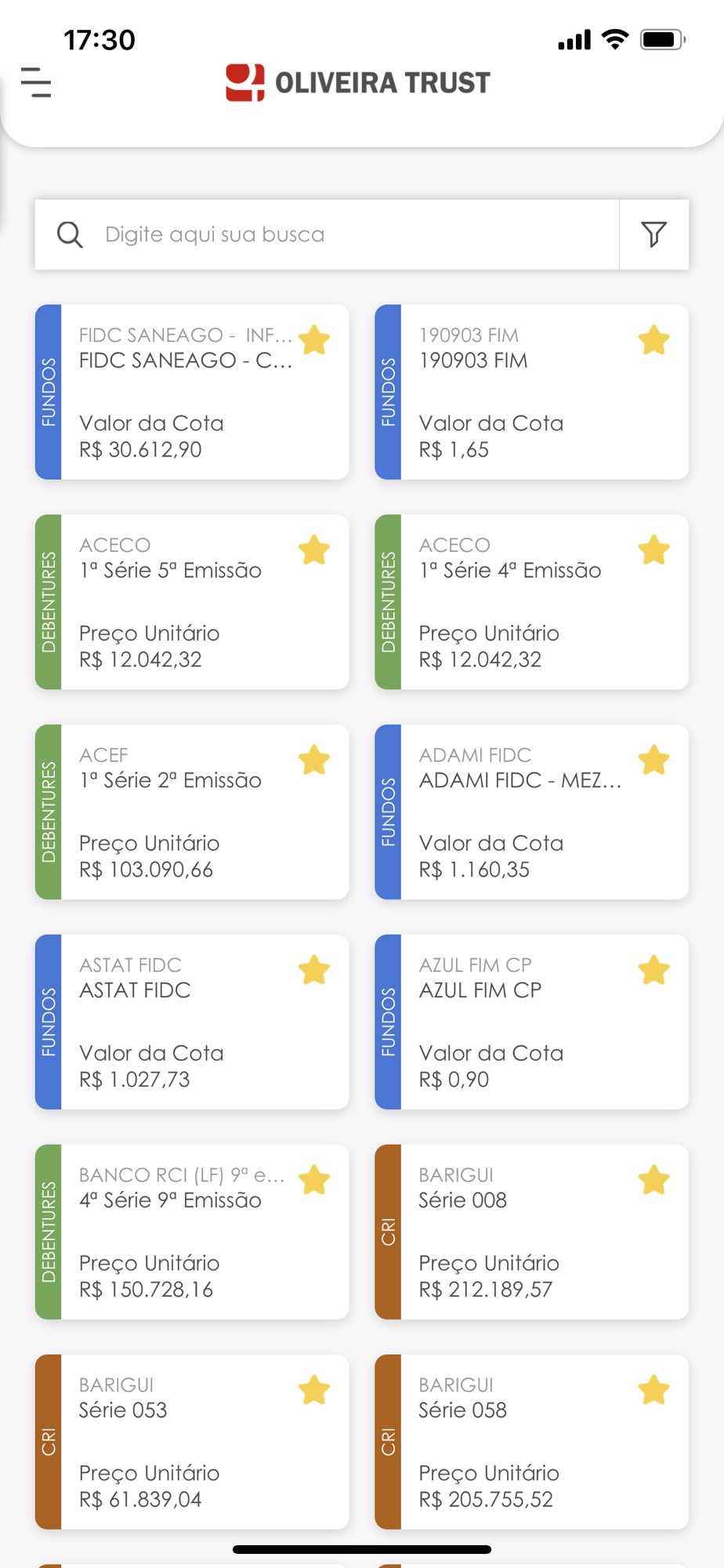This screenshot has width=724, height=1568.
Task: Toggle star on ACECO 1ª Série 4ª Emissão
Action: click(653, 550)
